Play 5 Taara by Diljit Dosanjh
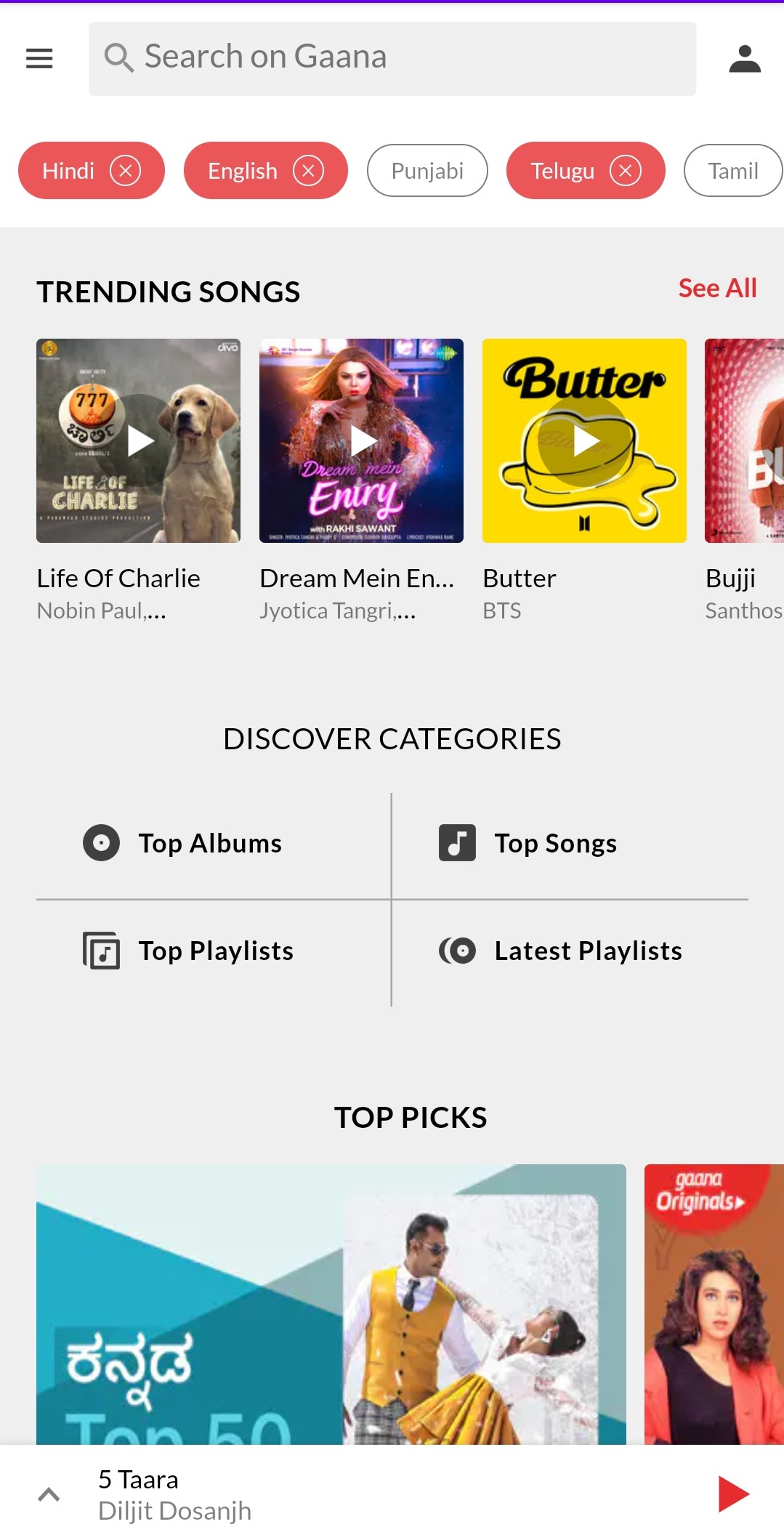Screen dimensions: 784x1540 pos(733,1494)
